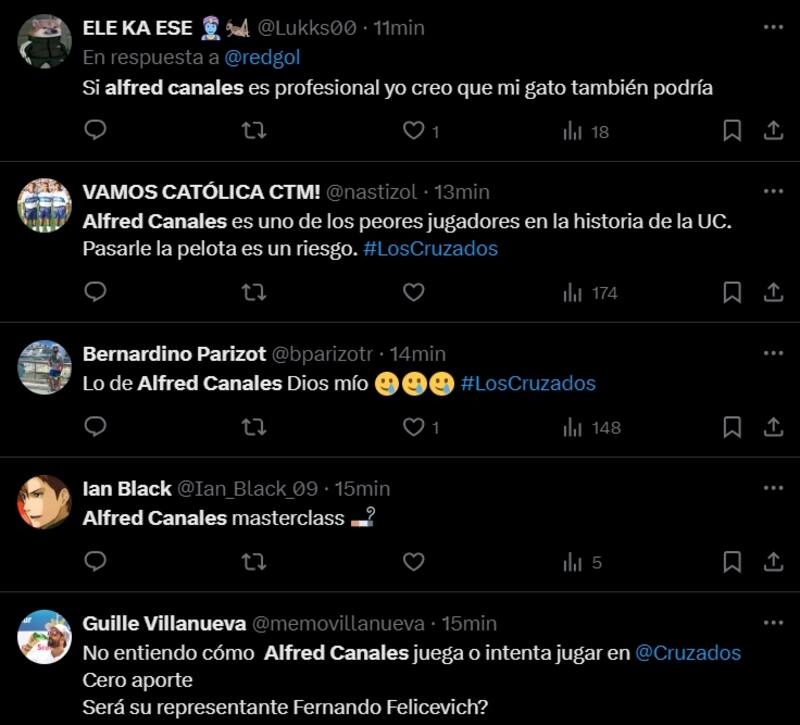Bookmark Ian Black's tweet

[732, 562]
